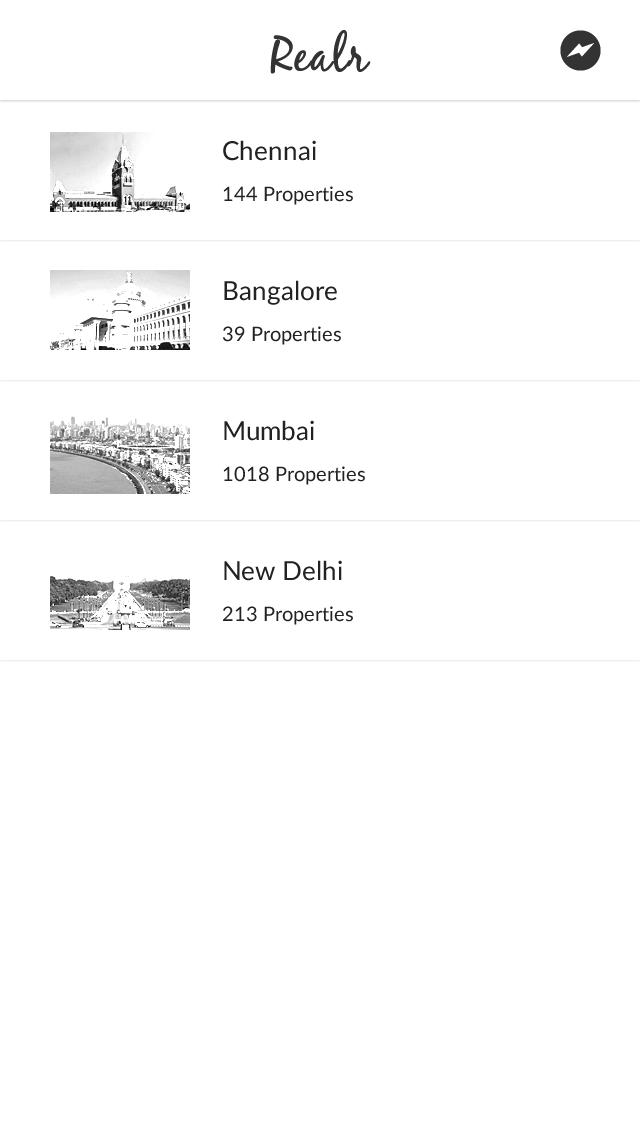Open the Messenger icon in the header
640x1136 pixels.
point(580,51)
